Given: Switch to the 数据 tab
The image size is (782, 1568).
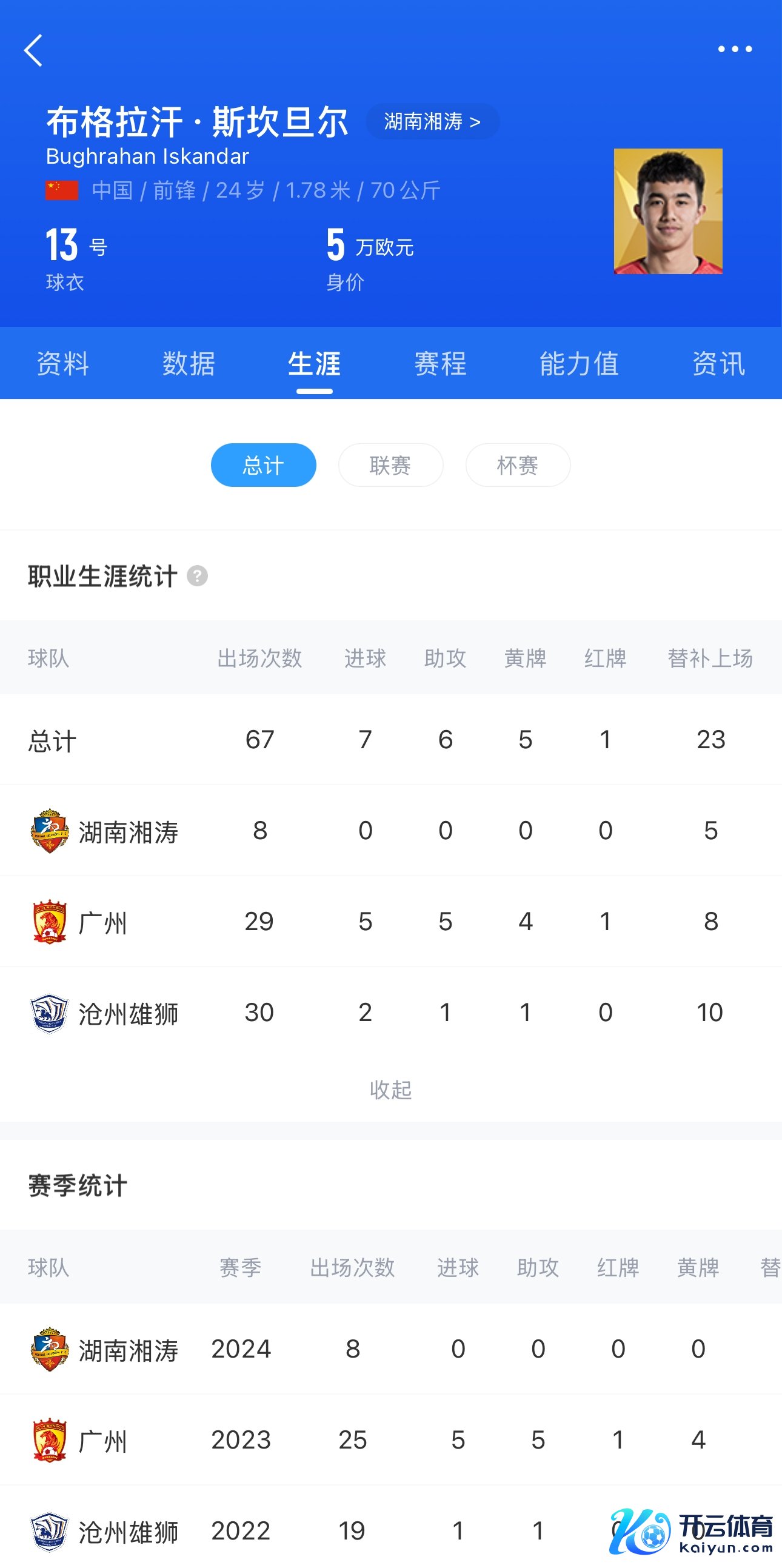Looking at the screenshot, I should 189,364.
